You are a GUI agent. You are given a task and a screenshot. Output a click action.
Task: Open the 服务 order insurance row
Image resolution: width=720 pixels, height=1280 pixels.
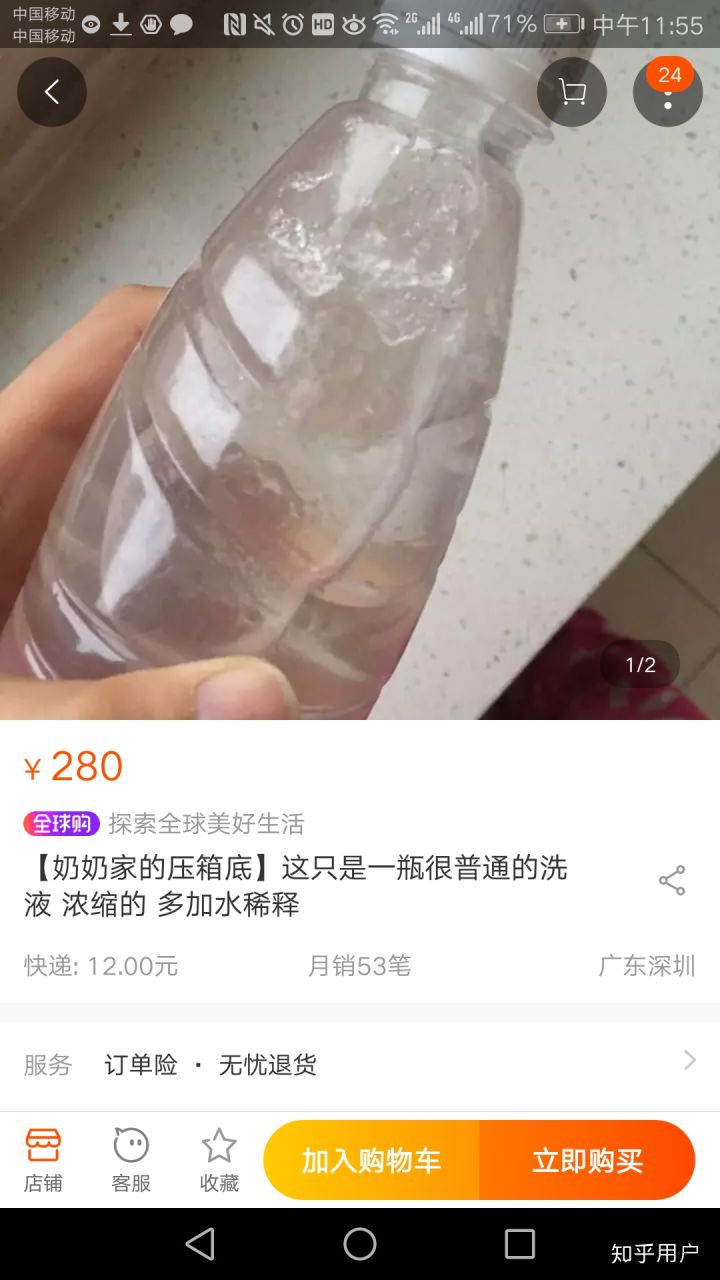click(360, 1064)
